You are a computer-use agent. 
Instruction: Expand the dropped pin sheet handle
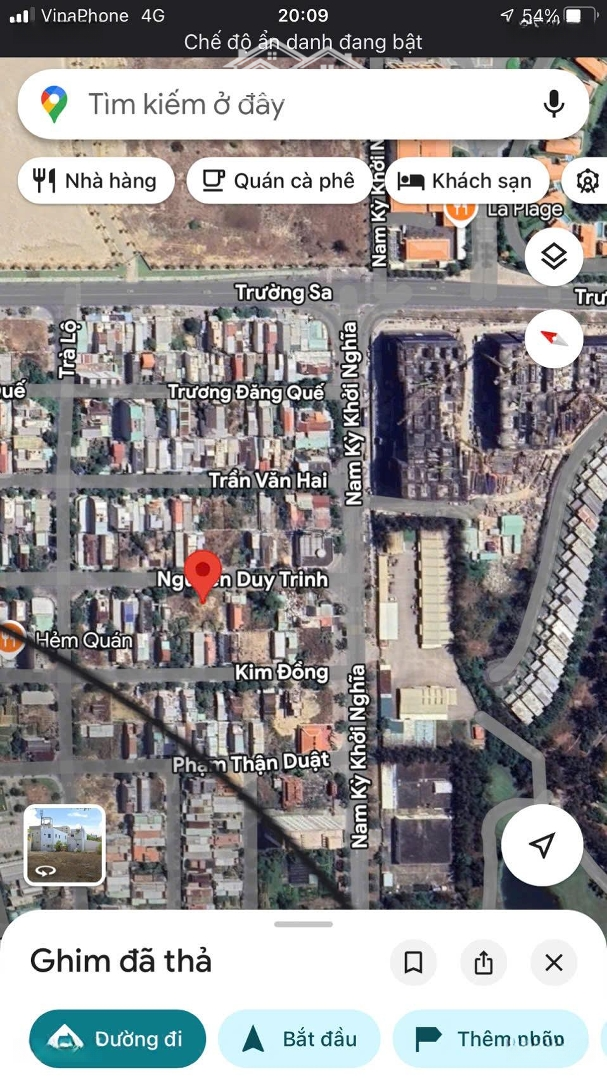point(303,924)
